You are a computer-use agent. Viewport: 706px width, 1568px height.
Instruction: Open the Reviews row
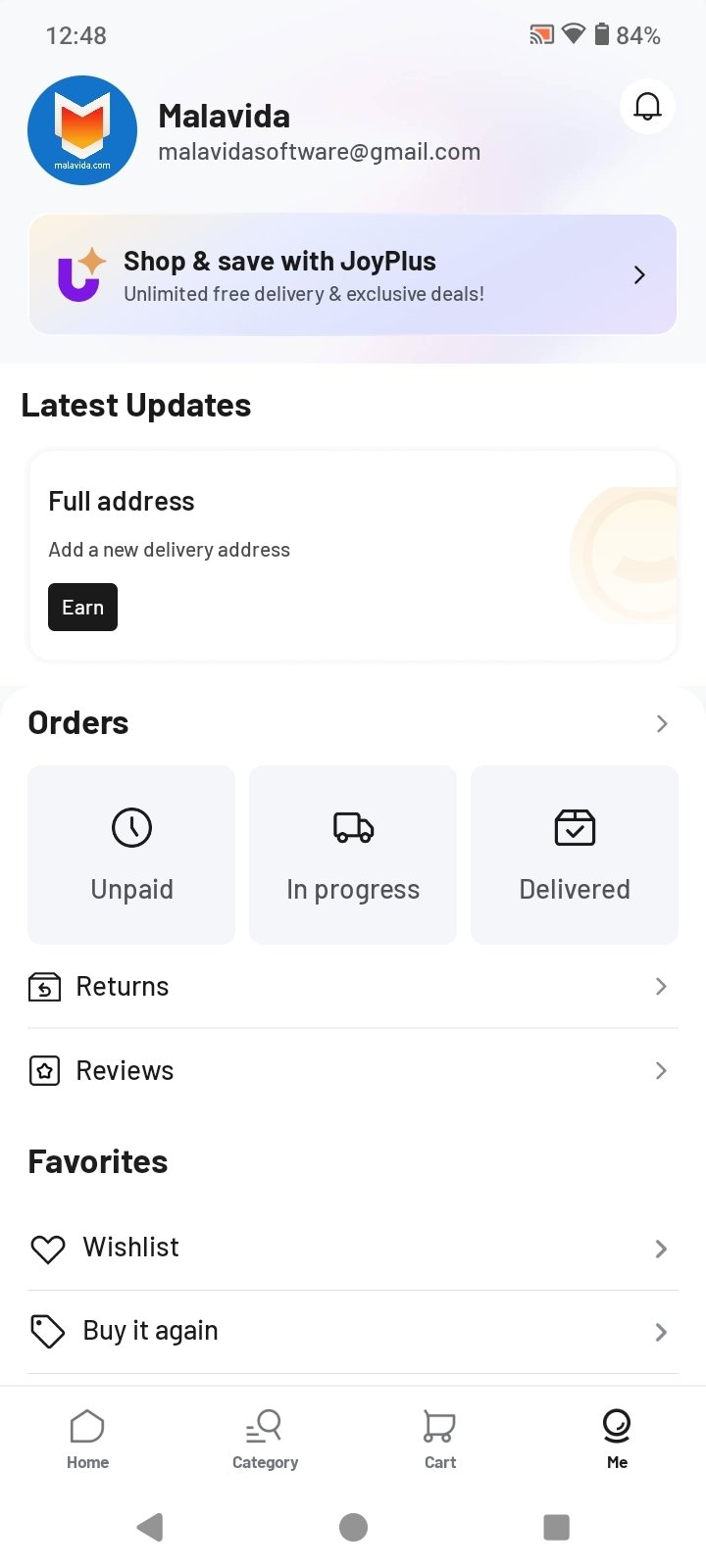tap(353, 1071)
